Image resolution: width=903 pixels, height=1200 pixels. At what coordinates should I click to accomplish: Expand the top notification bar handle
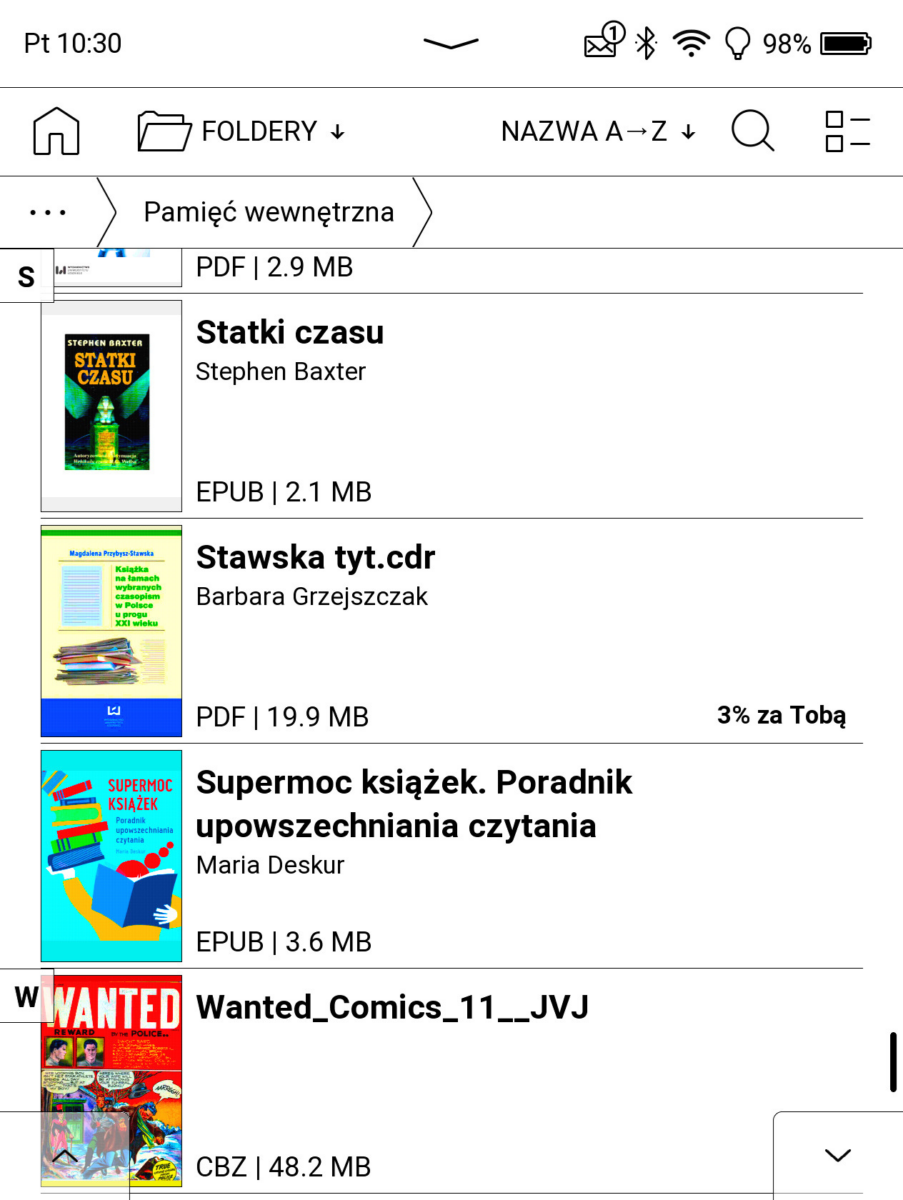tap(451, 43)
